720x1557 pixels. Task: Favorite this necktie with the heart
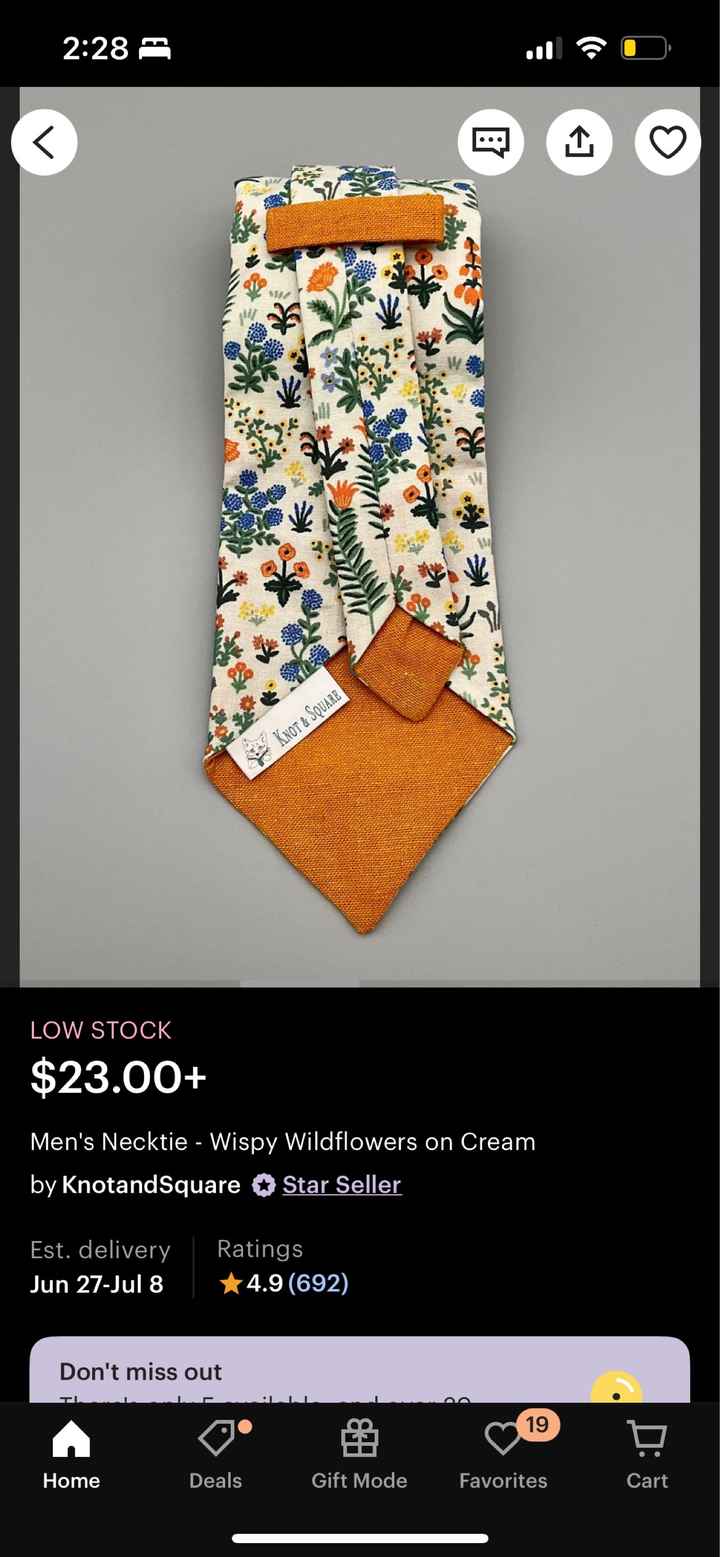[667, 142]
